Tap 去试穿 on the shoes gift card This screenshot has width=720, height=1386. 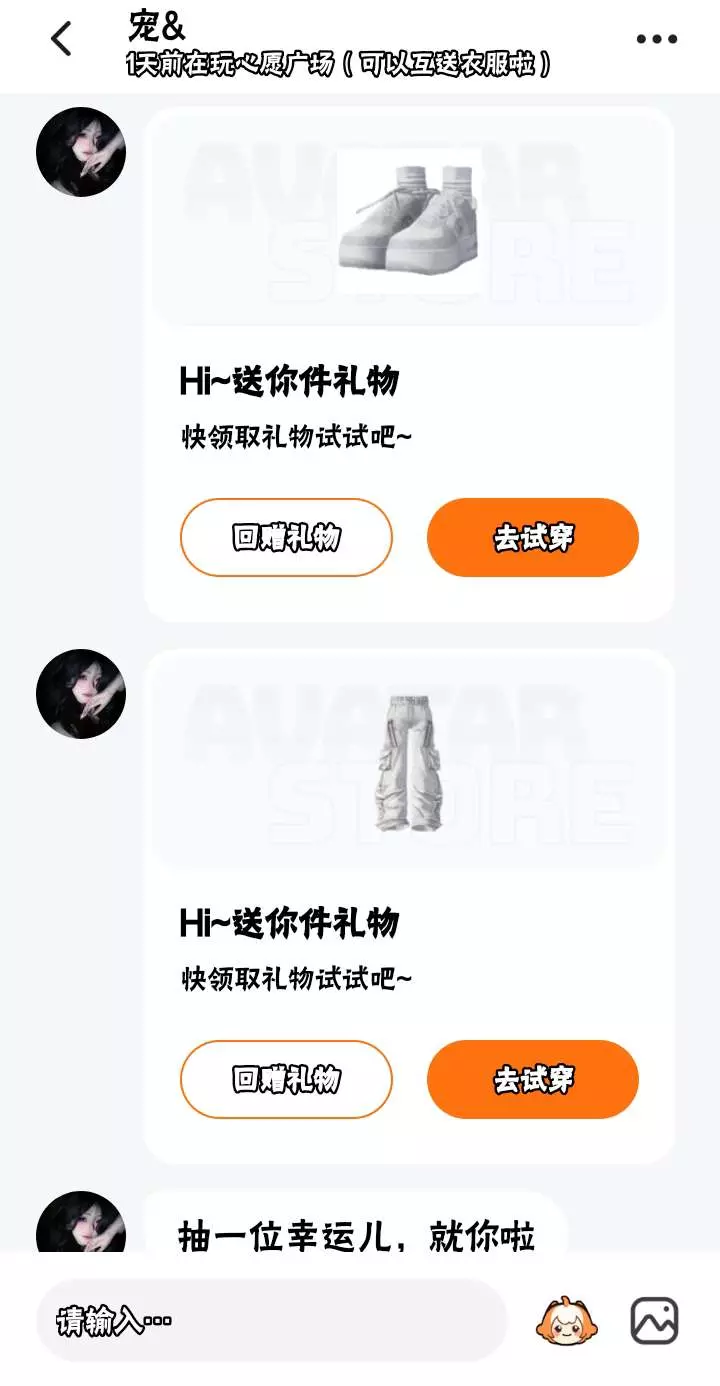point(533,538)
